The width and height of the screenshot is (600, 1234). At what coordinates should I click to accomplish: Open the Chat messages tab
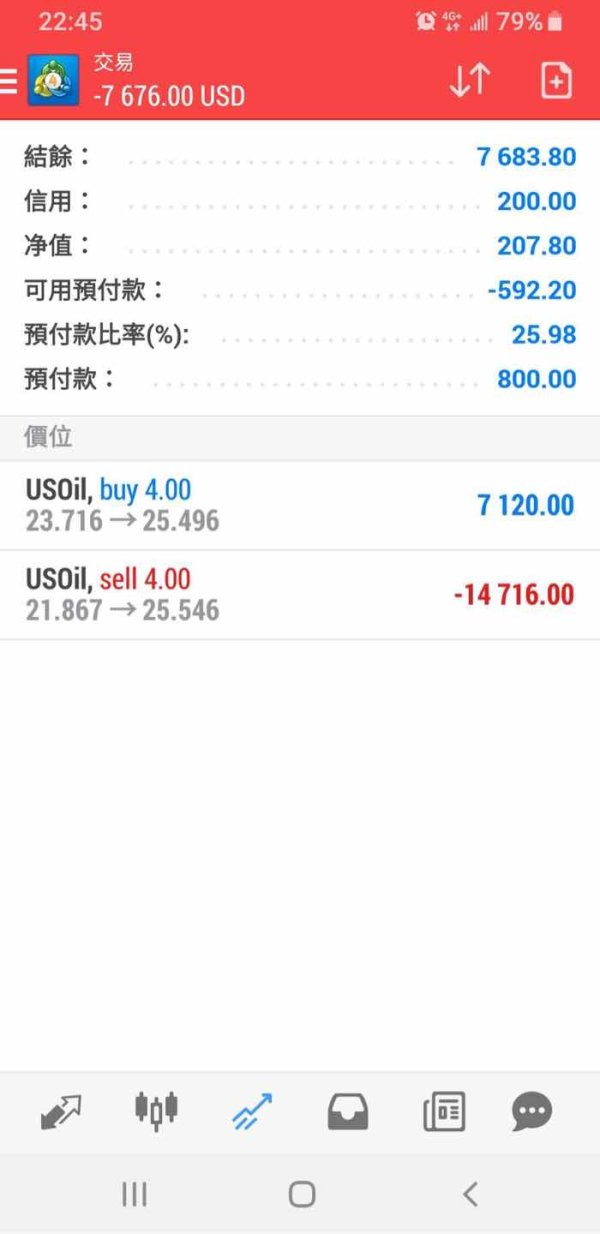coord(532,1111)
